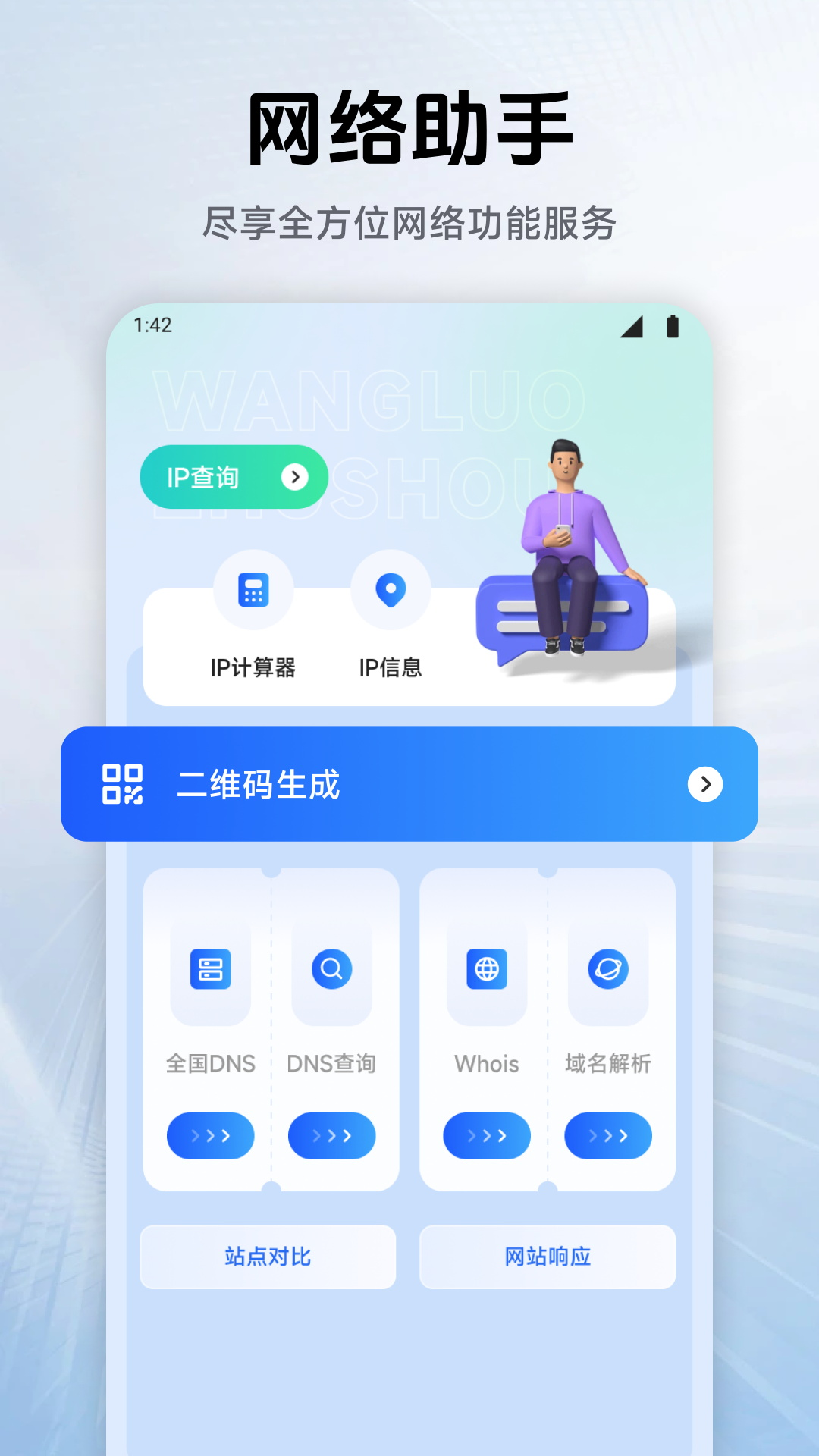Image resolution: width=819 pixels, height=1456 pixels.
Task: Select the IP信息 location pin icon
Action: pos(391,590)
